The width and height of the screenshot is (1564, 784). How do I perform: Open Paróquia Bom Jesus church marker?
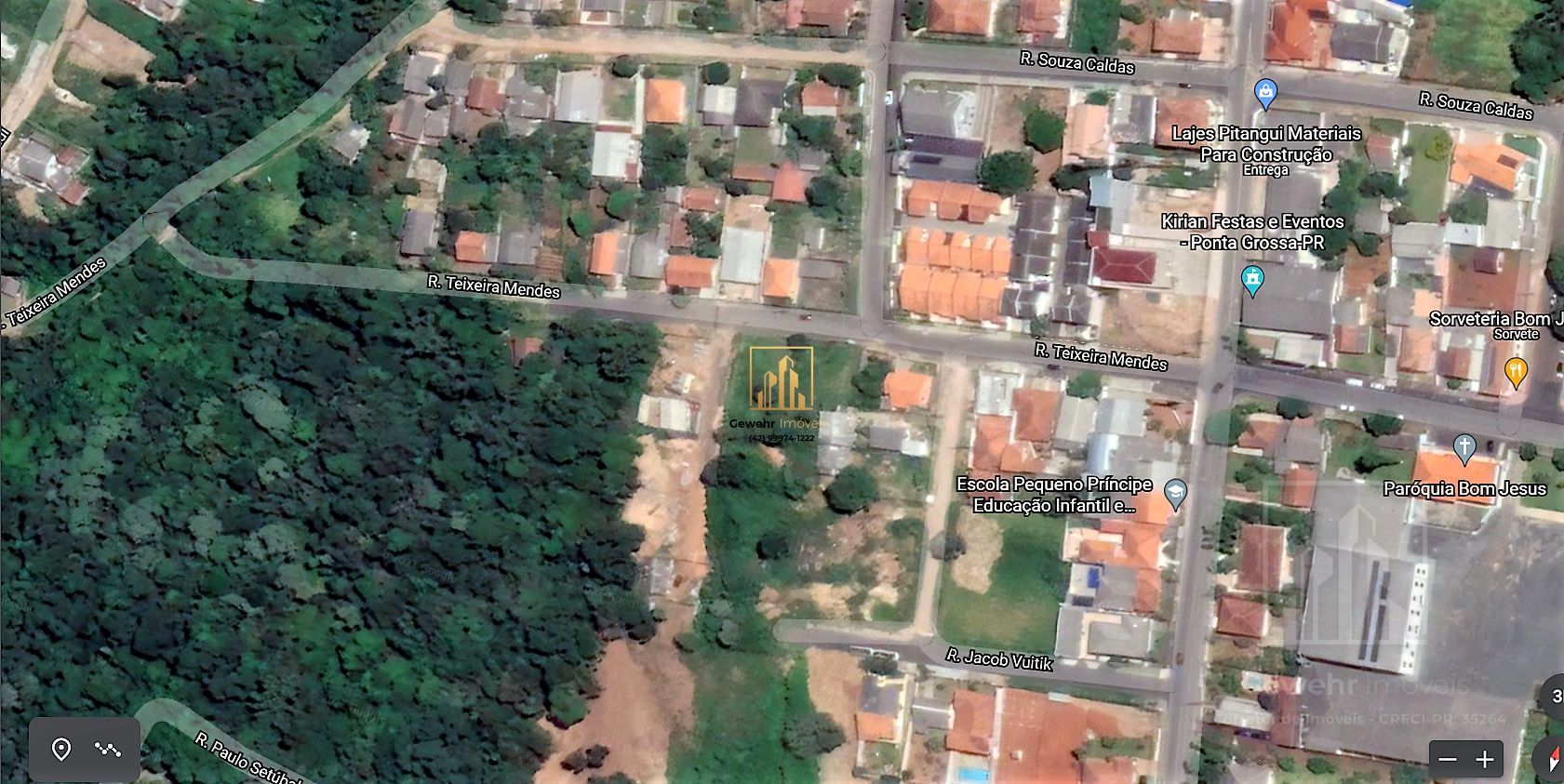point(1464,448)
